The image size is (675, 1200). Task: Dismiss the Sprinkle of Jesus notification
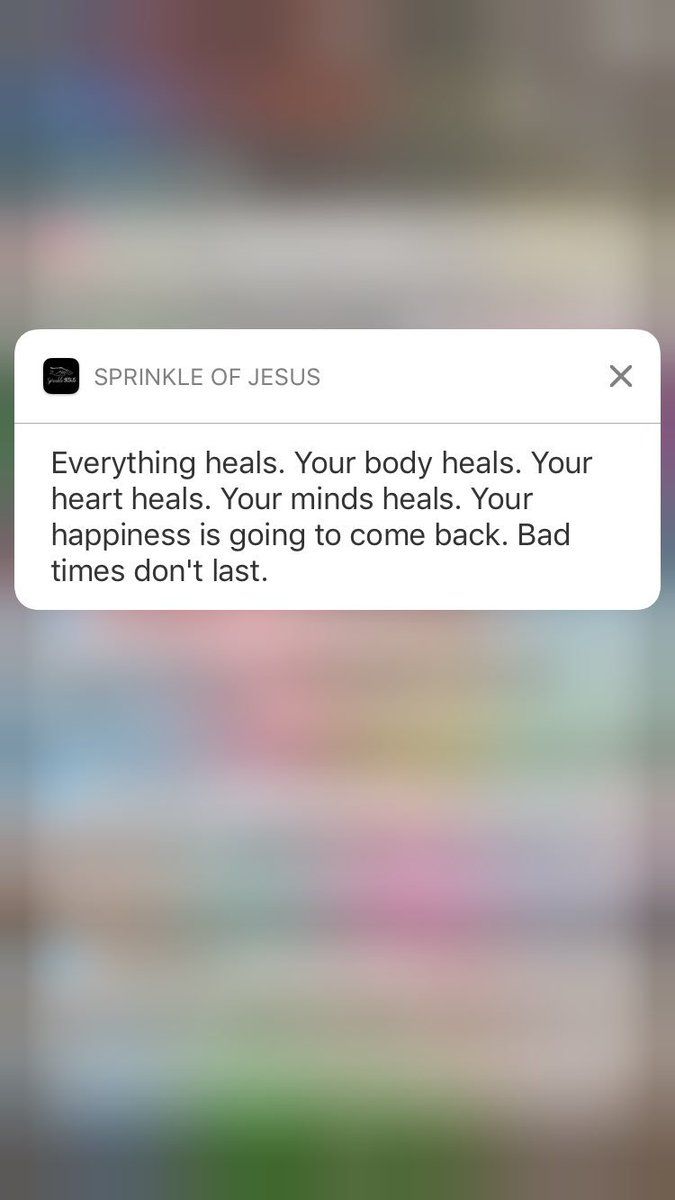pyautogui.click(x=621, y=376)
